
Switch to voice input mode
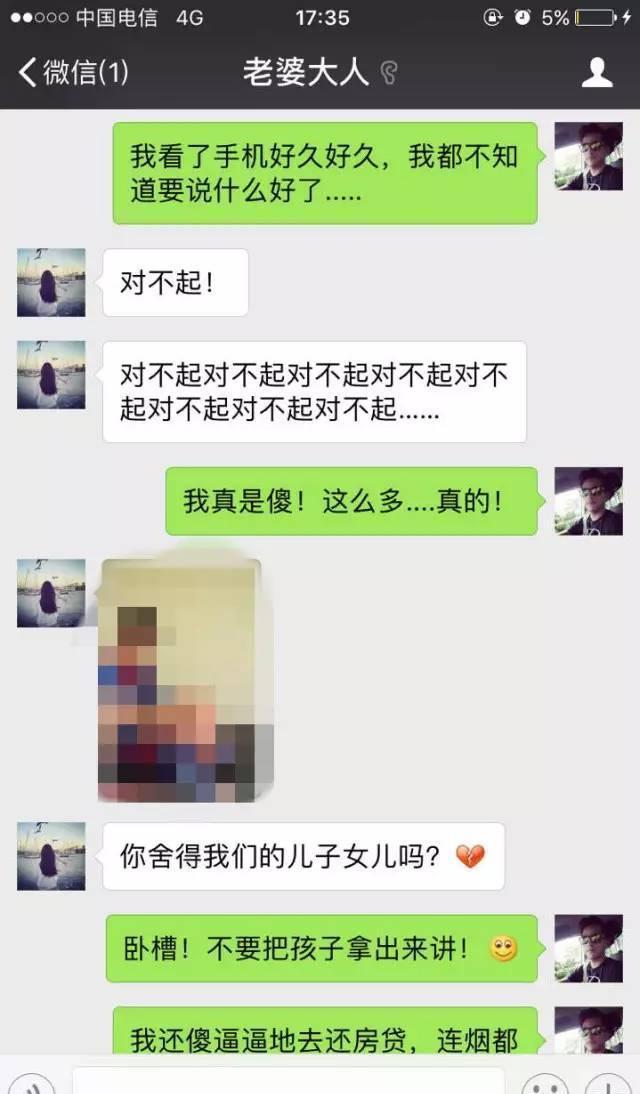click(34, 1084)
